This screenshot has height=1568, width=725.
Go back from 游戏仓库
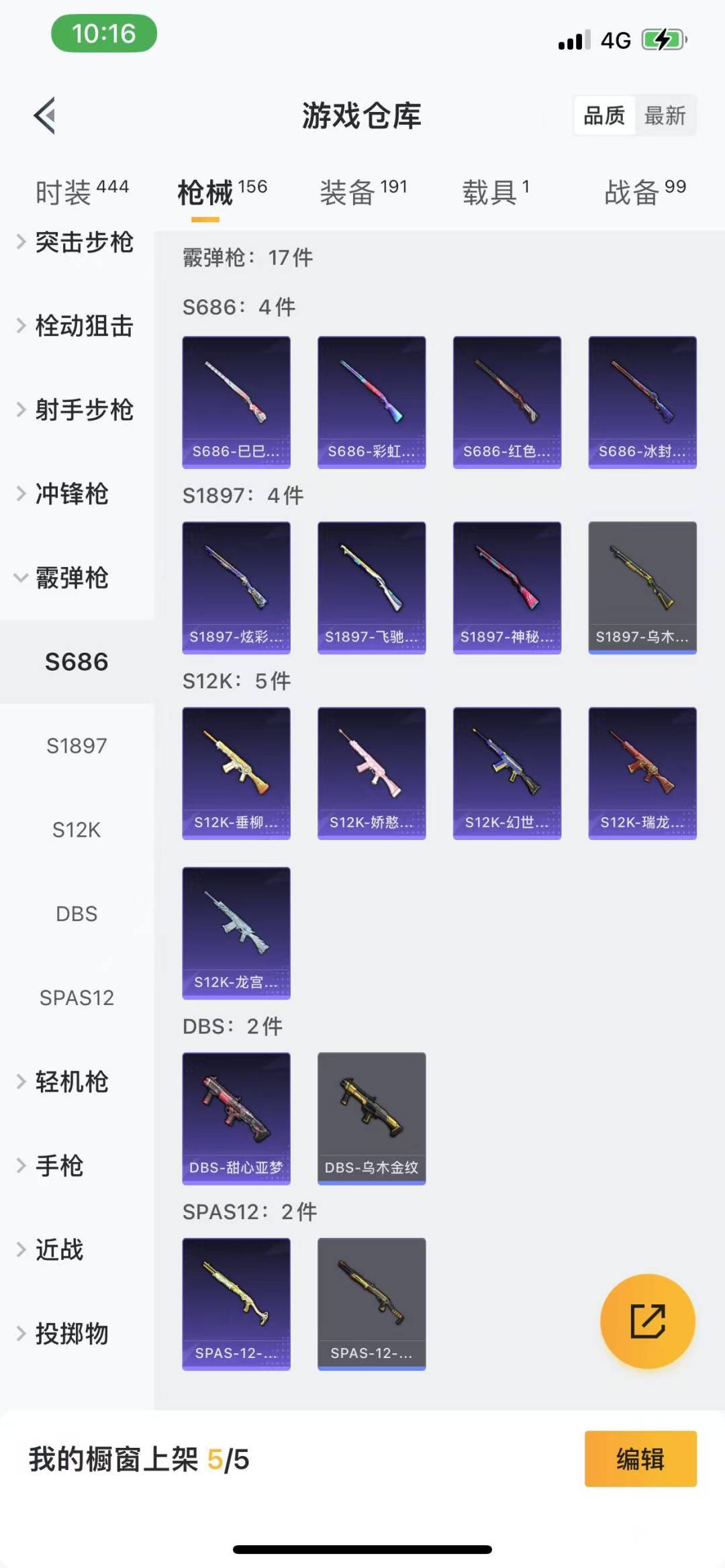click(x=45, y=115)
